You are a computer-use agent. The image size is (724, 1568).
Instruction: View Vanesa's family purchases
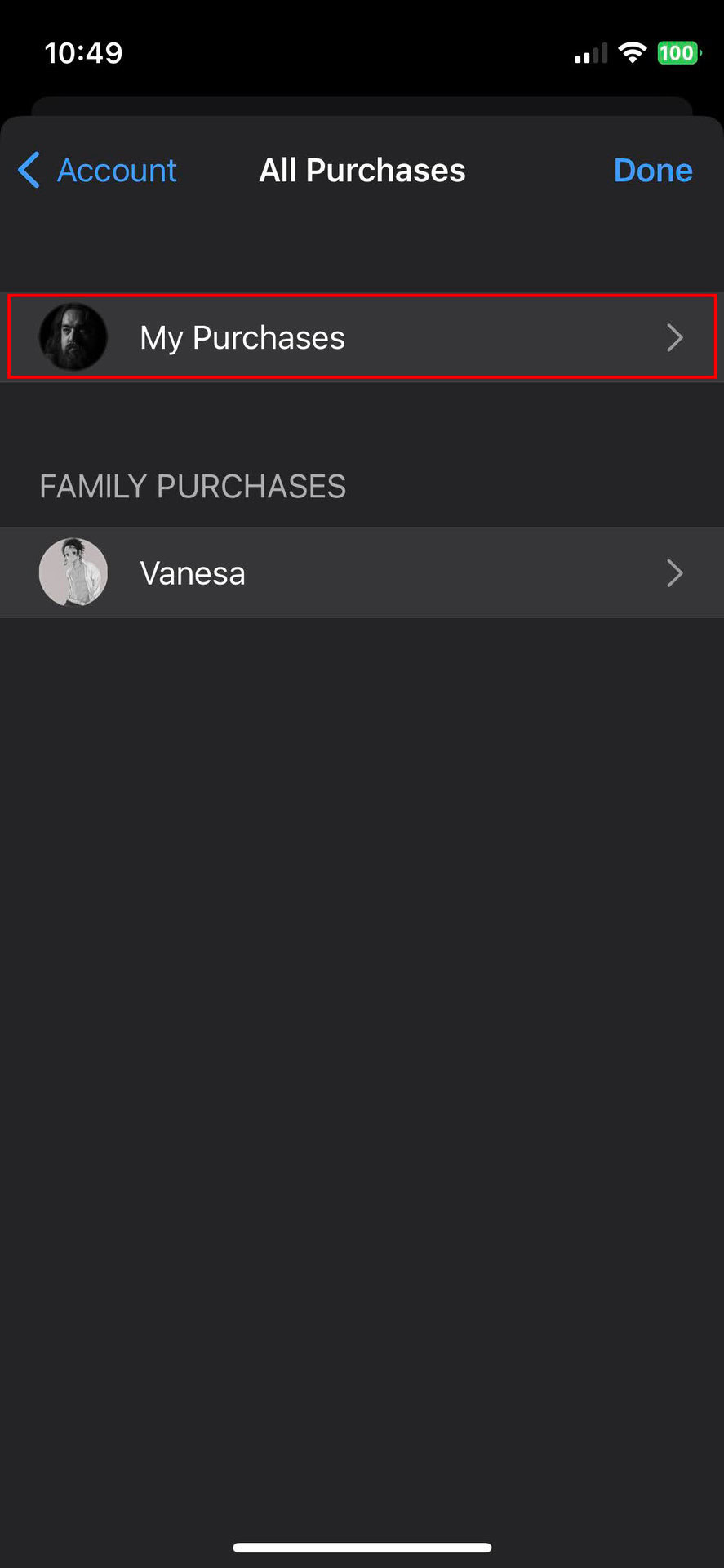[362, 572]
